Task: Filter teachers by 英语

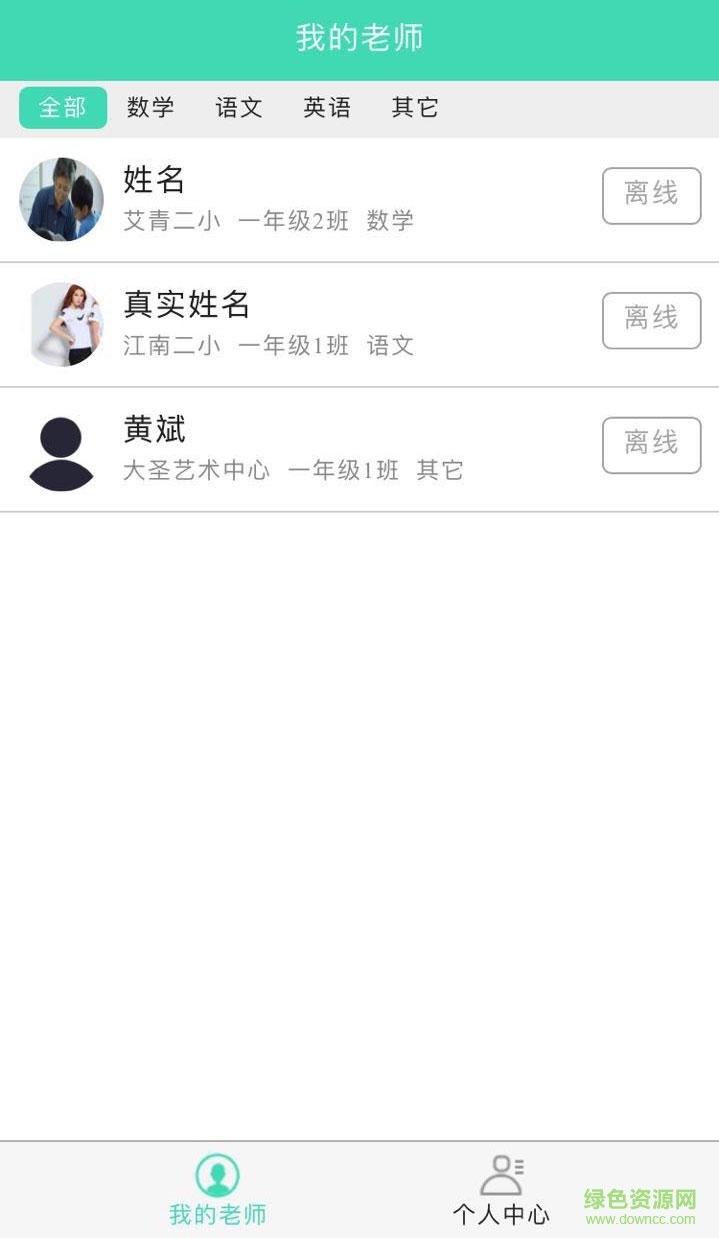Action: (x=327, y=108)
